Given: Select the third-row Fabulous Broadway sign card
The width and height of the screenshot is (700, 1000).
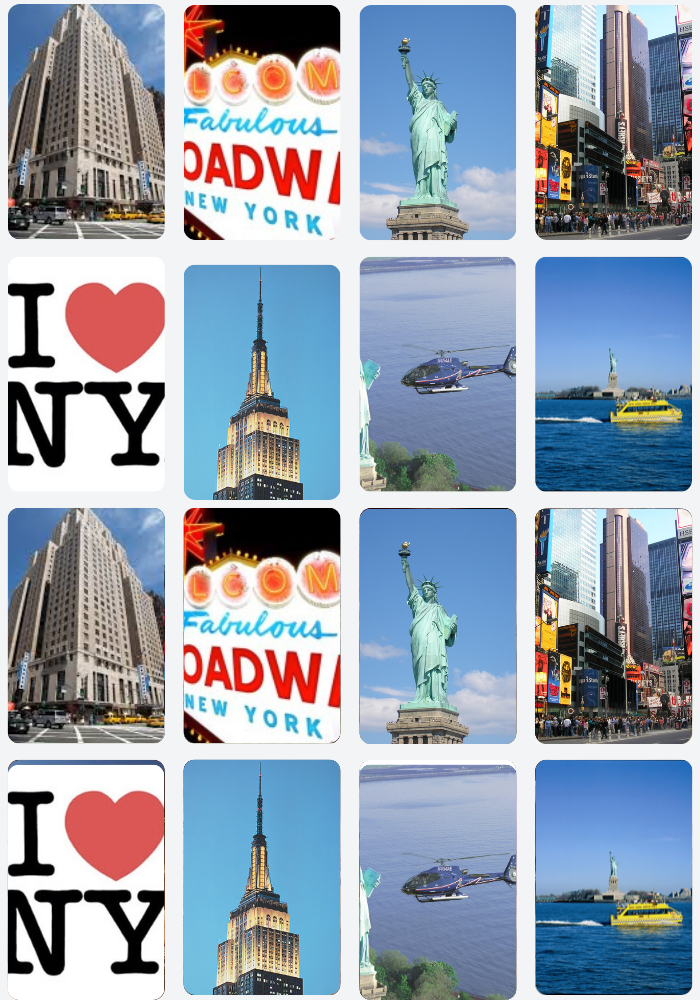Looking at the screenshot, I should tap(262, 625).
